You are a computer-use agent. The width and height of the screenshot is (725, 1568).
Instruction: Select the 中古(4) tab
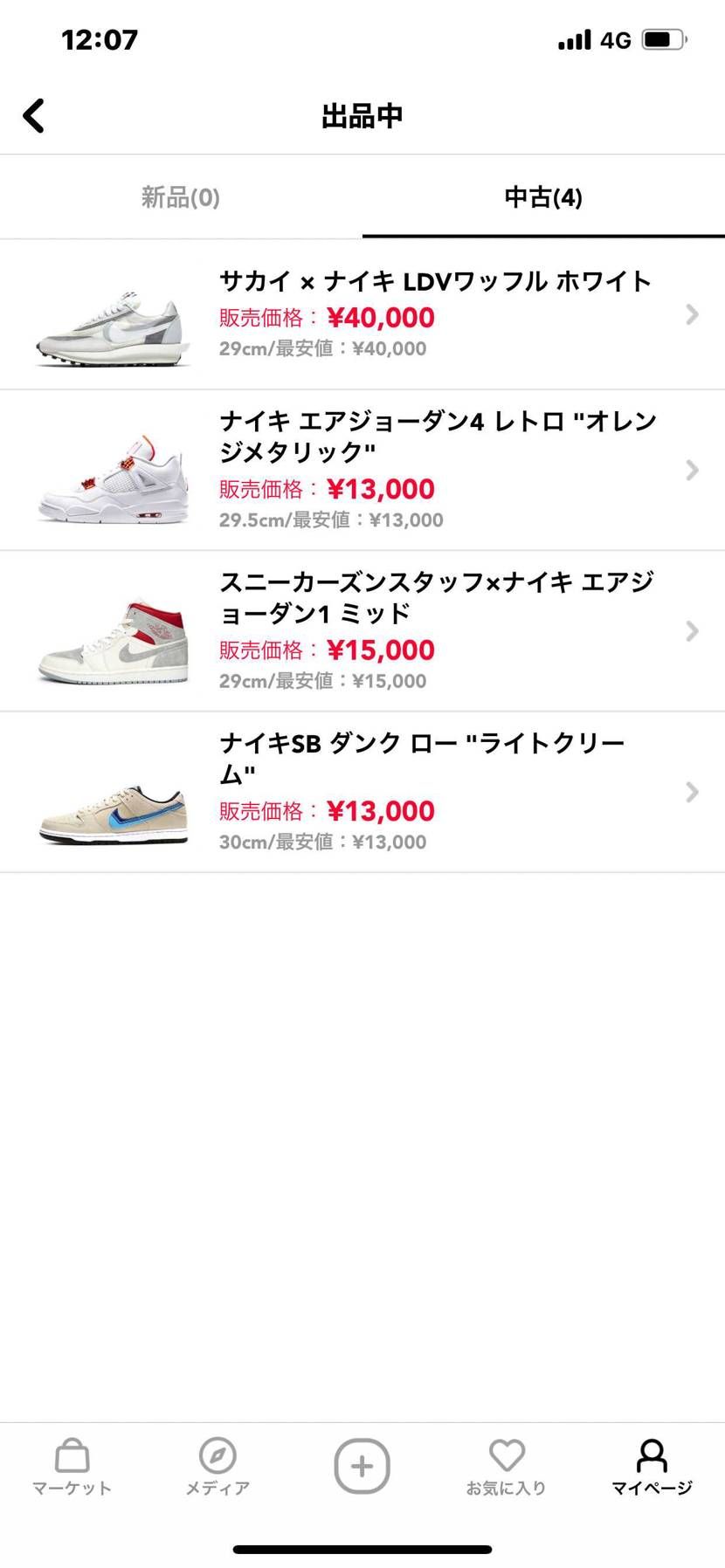[543, 197]
